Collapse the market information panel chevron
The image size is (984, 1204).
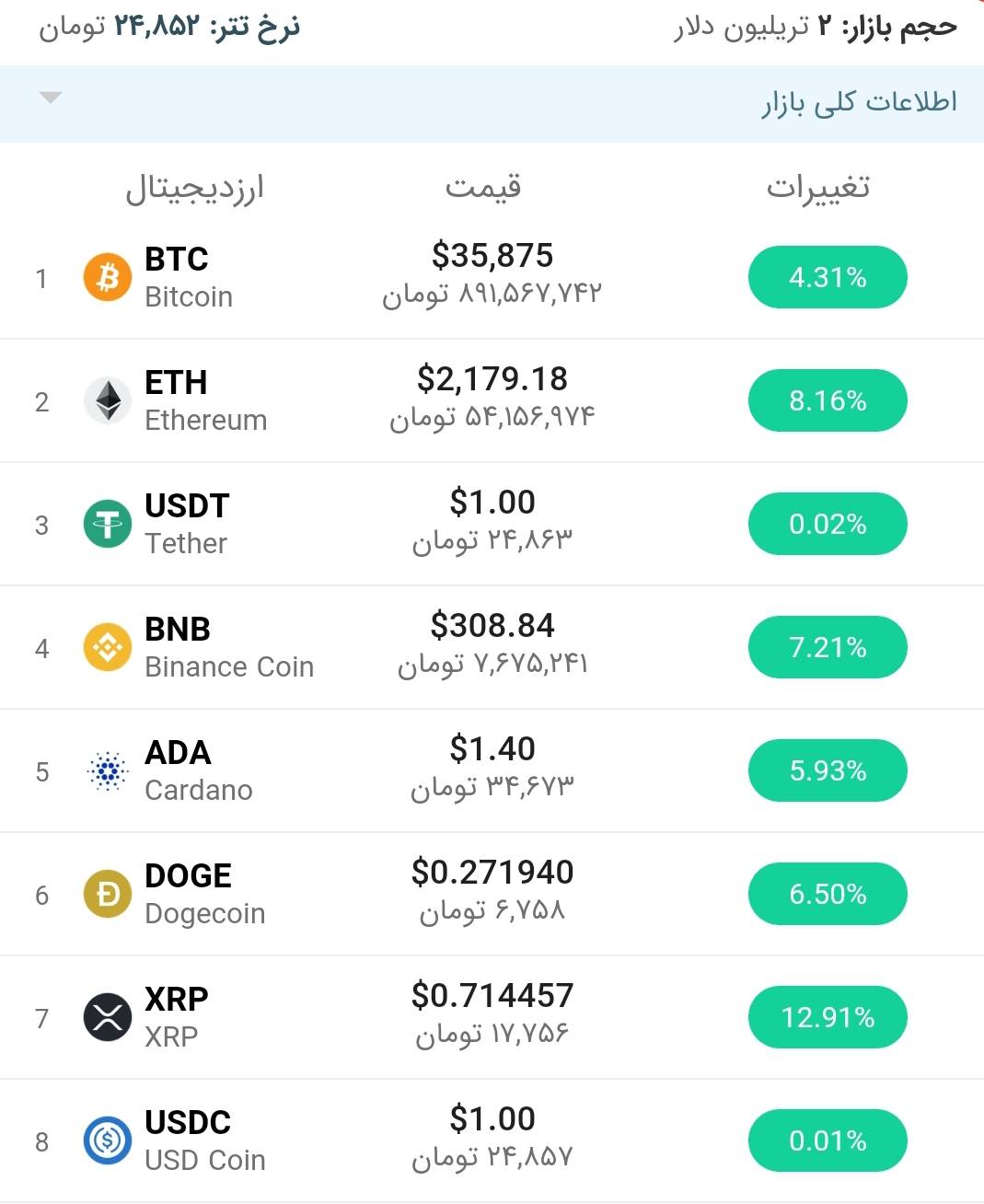click(51, 98)
